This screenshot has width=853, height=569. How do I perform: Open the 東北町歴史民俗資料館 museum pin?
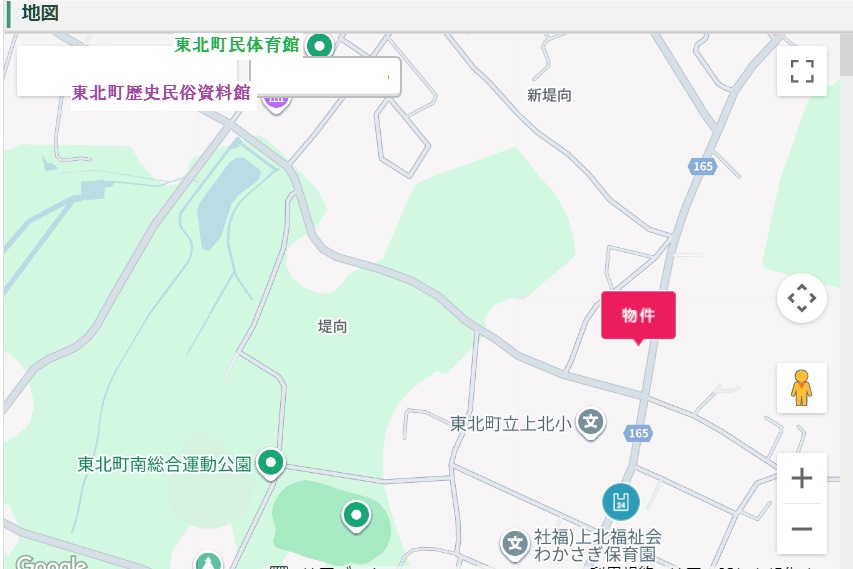point(275,98)
